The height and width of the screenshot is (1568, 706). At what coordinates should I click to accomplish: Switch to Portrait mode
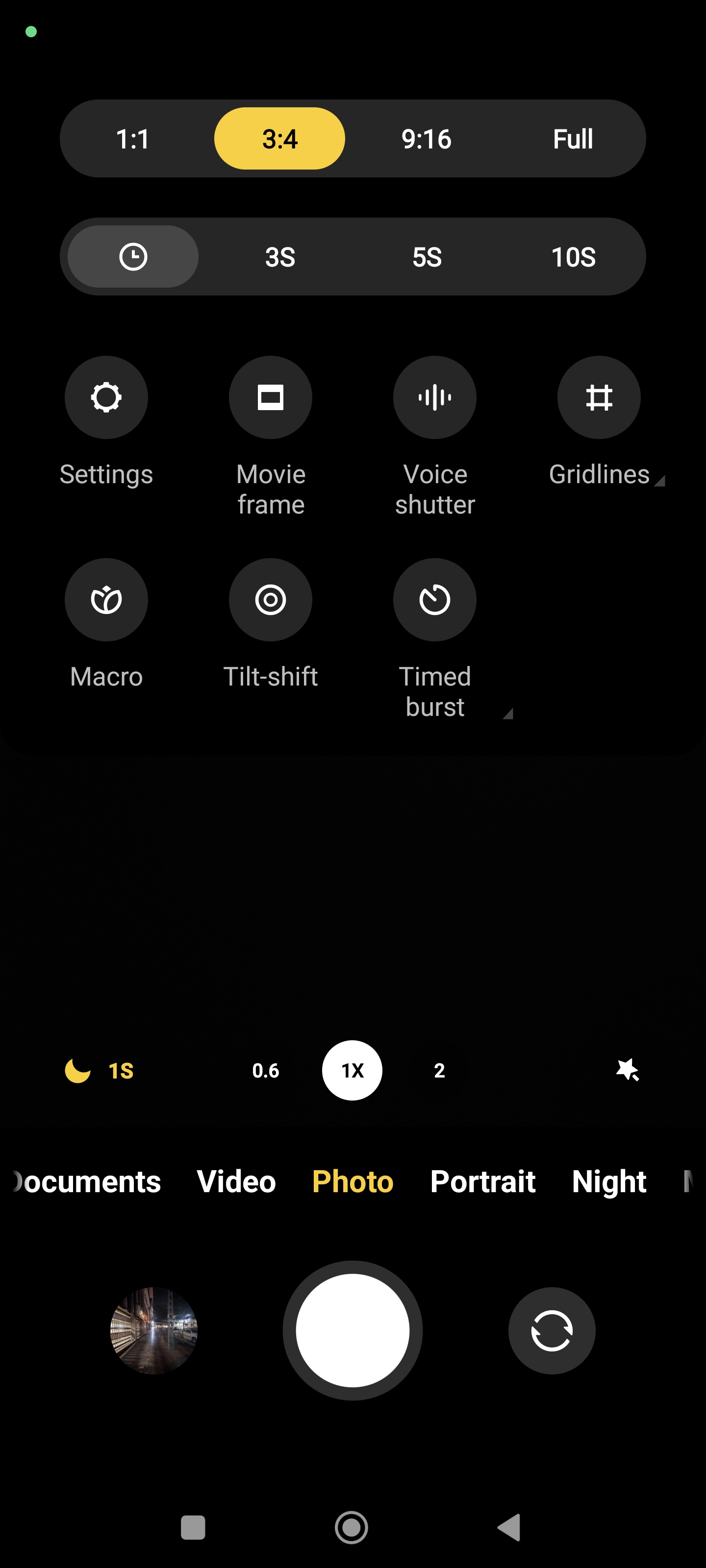pyautogui.click(x=482, y=1181)
